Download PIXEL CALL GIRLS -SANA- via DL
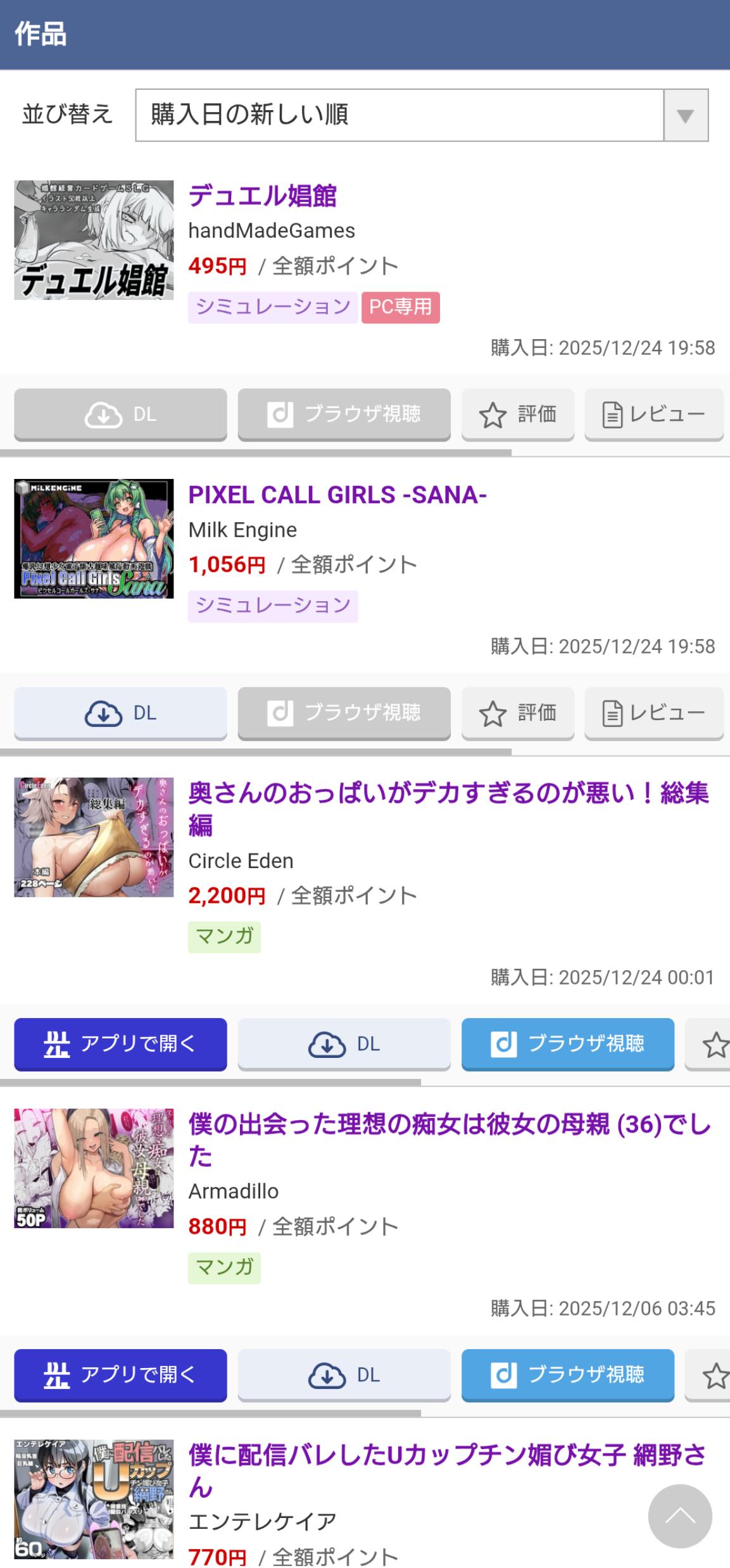This screenshot has width=730, height=1568. pyautogui.click(x=120, y=713)
